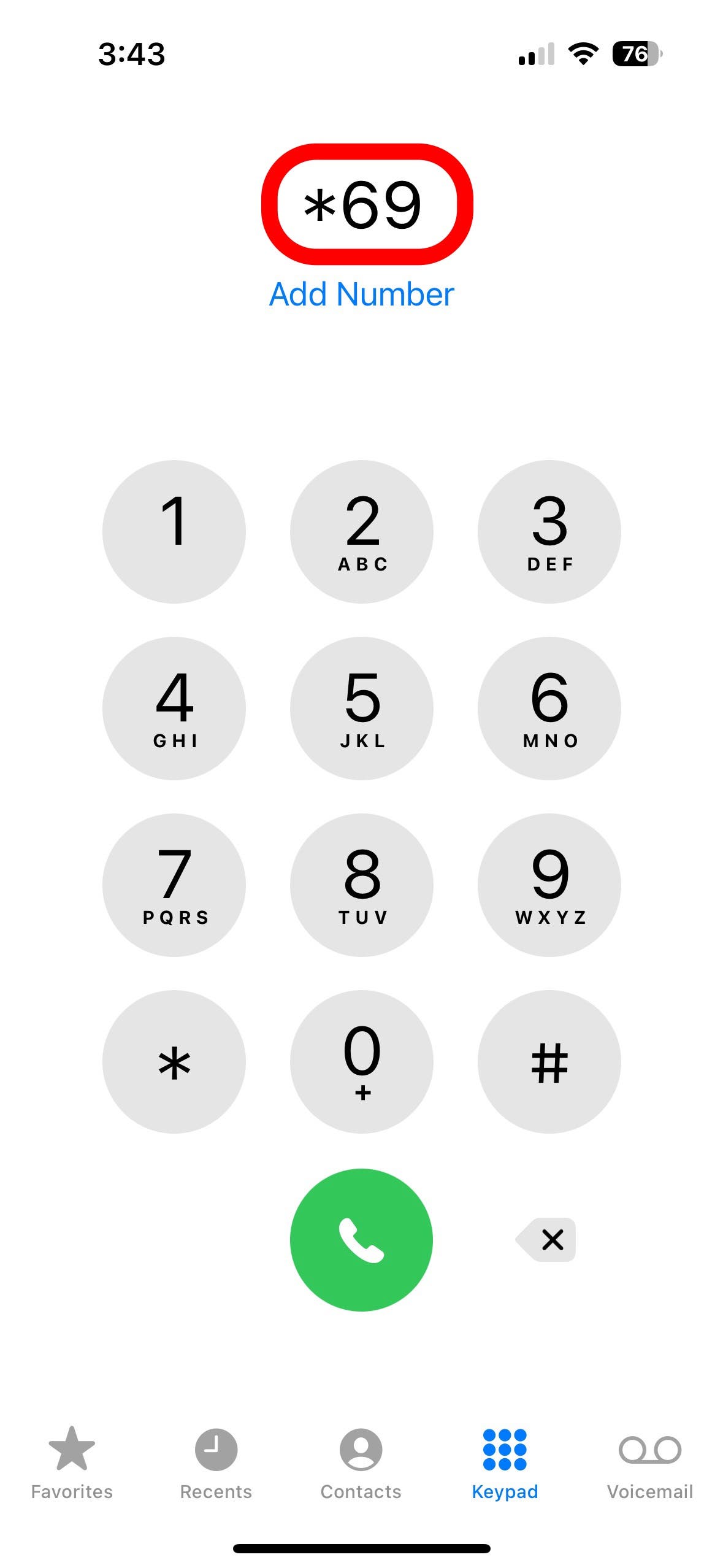Tap the pound hash key

549,1061
